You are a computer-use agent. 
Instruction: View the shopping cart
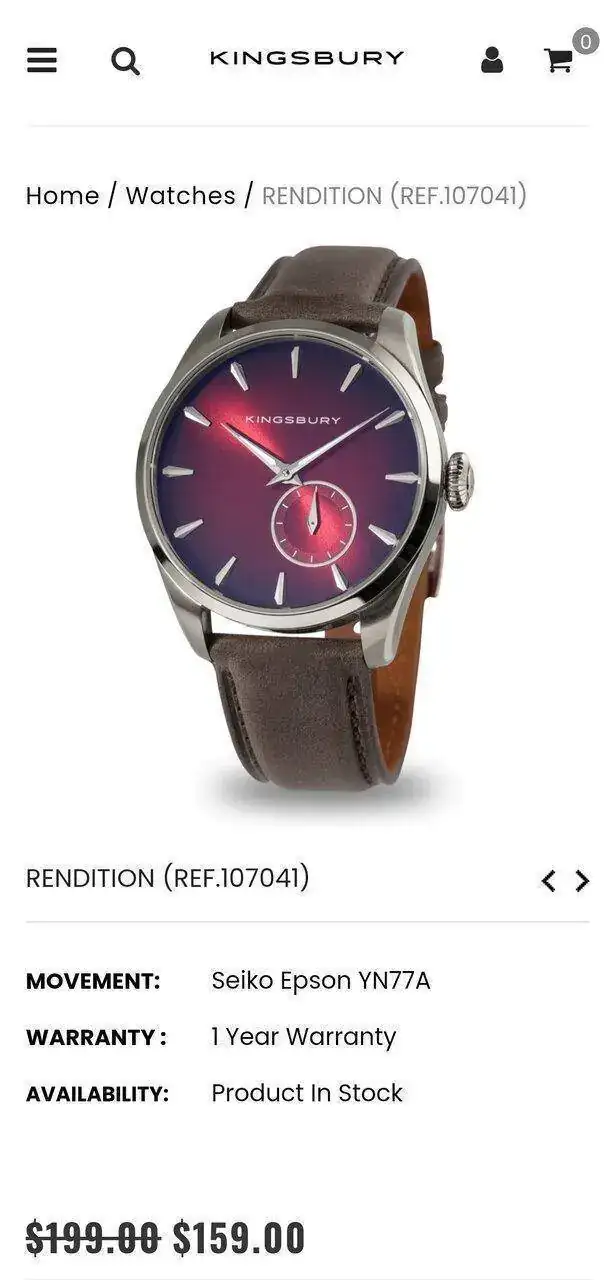click(559, 61)
